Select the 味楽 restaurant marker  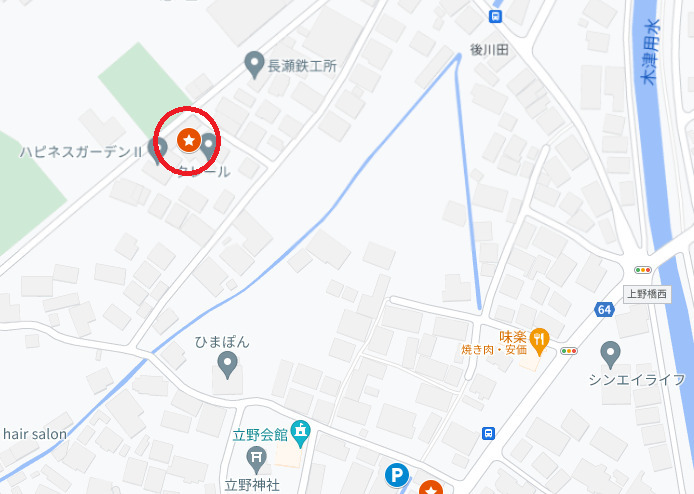(539, 339)
